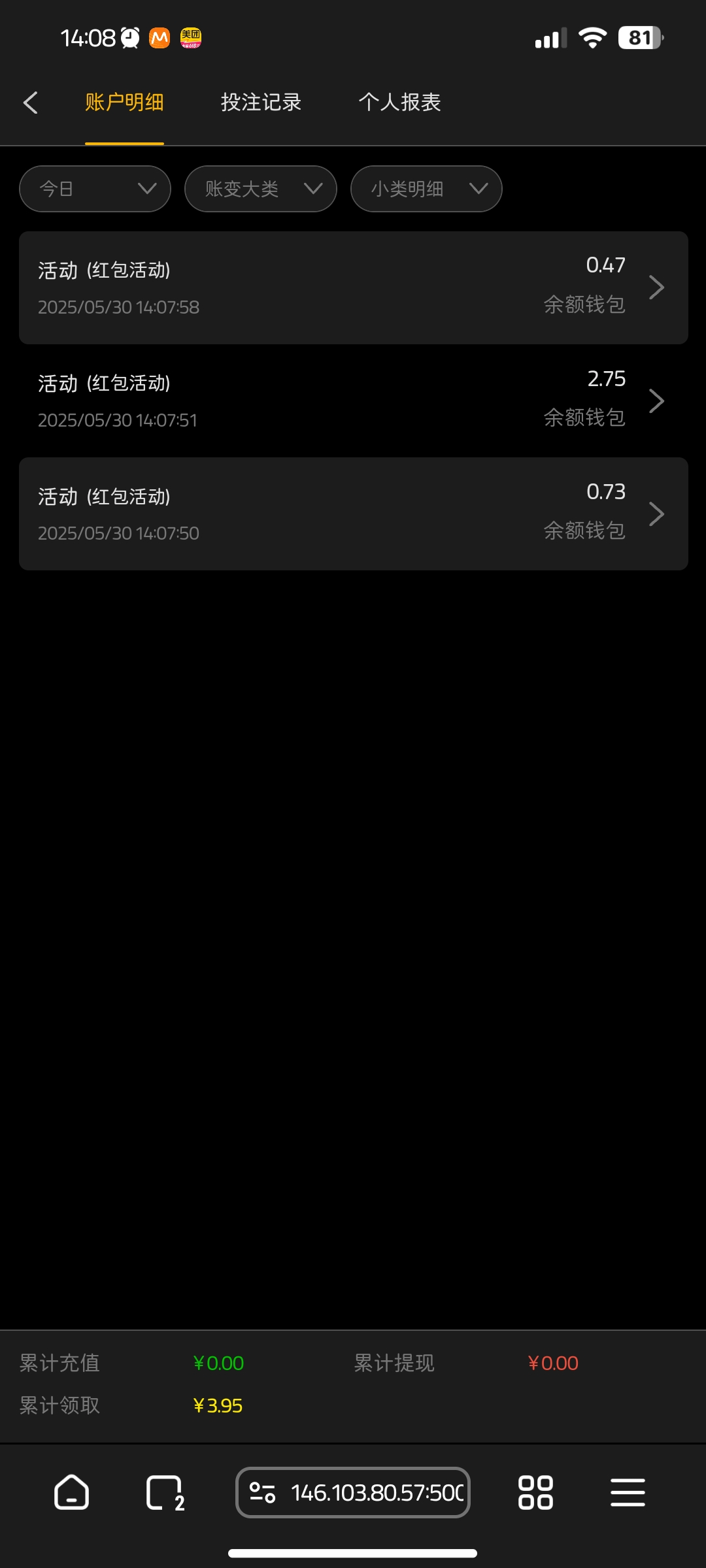The height and width of the screenshot is (1568, 706).
Task: Open the browser tabs switcher showing 2
Action: pos(164,1492)
